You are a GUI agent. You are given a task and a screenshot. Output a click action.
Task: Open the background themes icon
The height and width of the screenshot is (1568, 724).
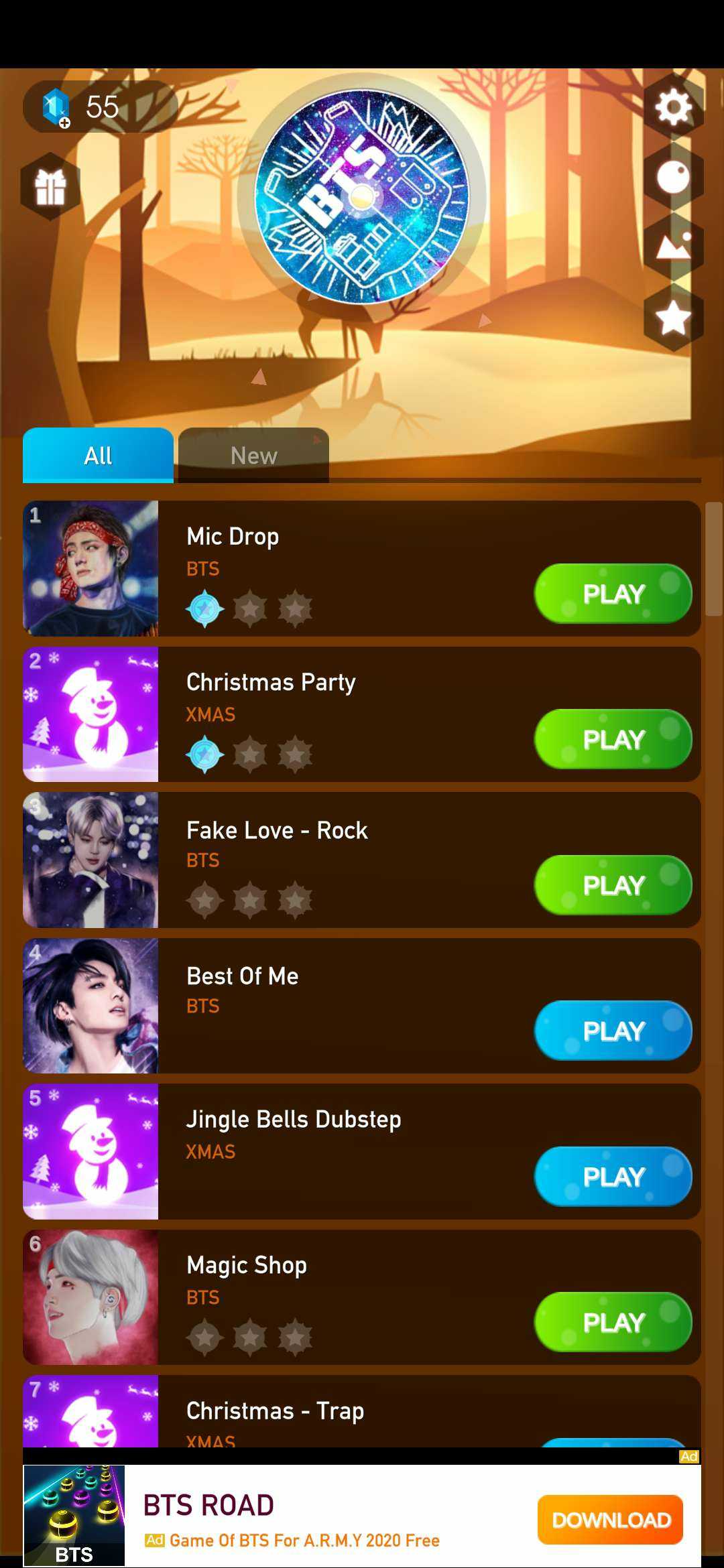pyautogui.click(x=673, y=247)
